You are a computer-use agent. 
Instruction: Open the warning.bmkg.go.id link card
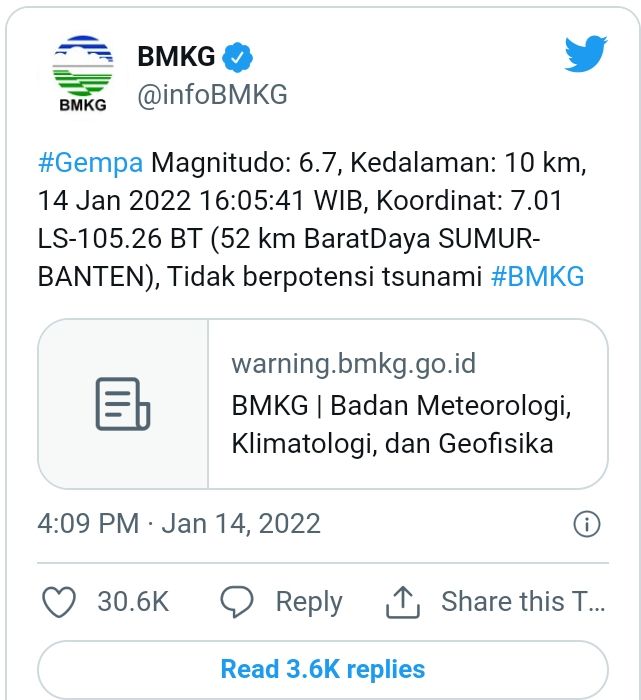pyautogui.click(x=322, y=404)
